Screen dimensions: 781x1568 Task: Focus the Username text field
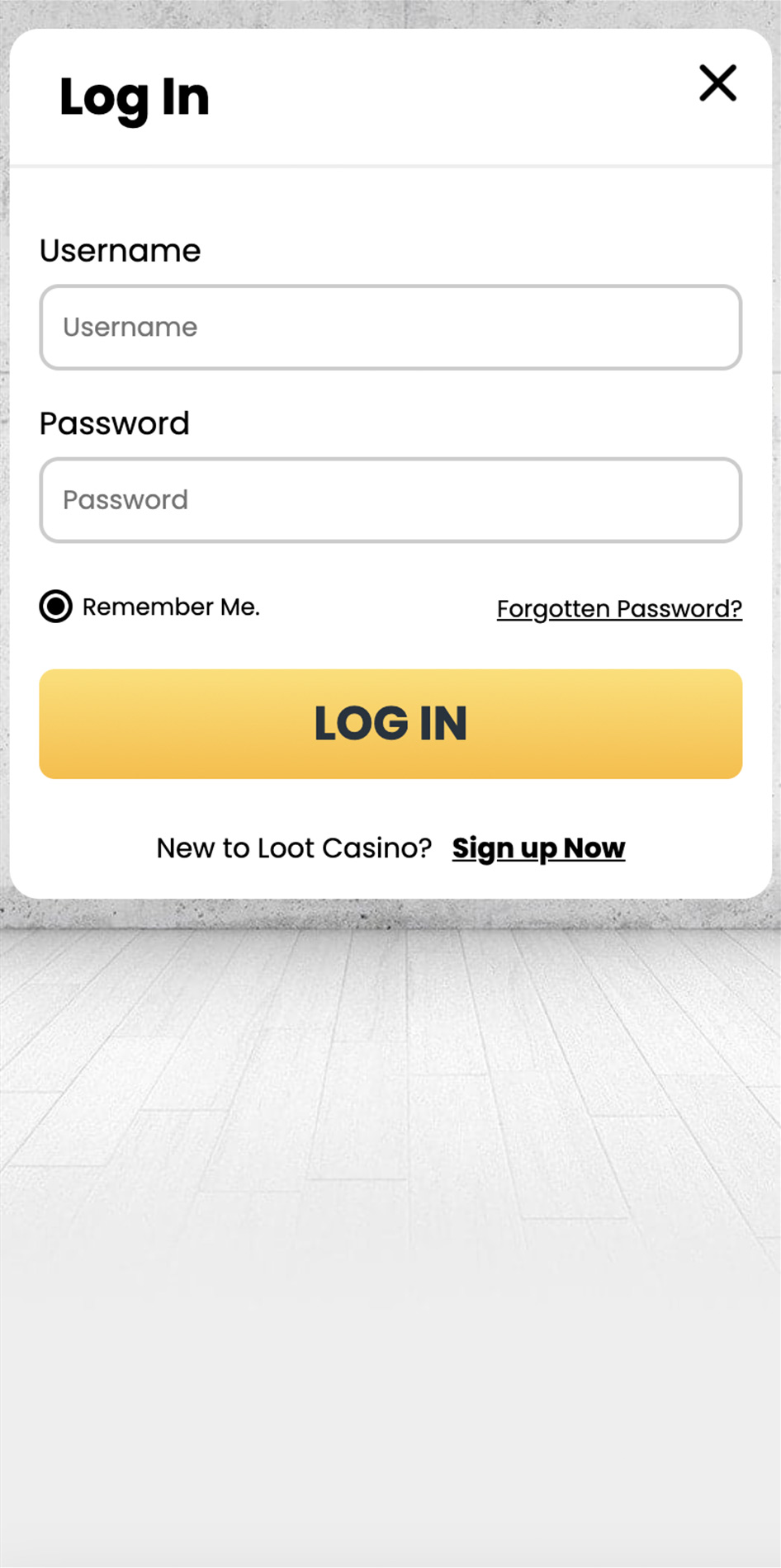click(390, 328)
